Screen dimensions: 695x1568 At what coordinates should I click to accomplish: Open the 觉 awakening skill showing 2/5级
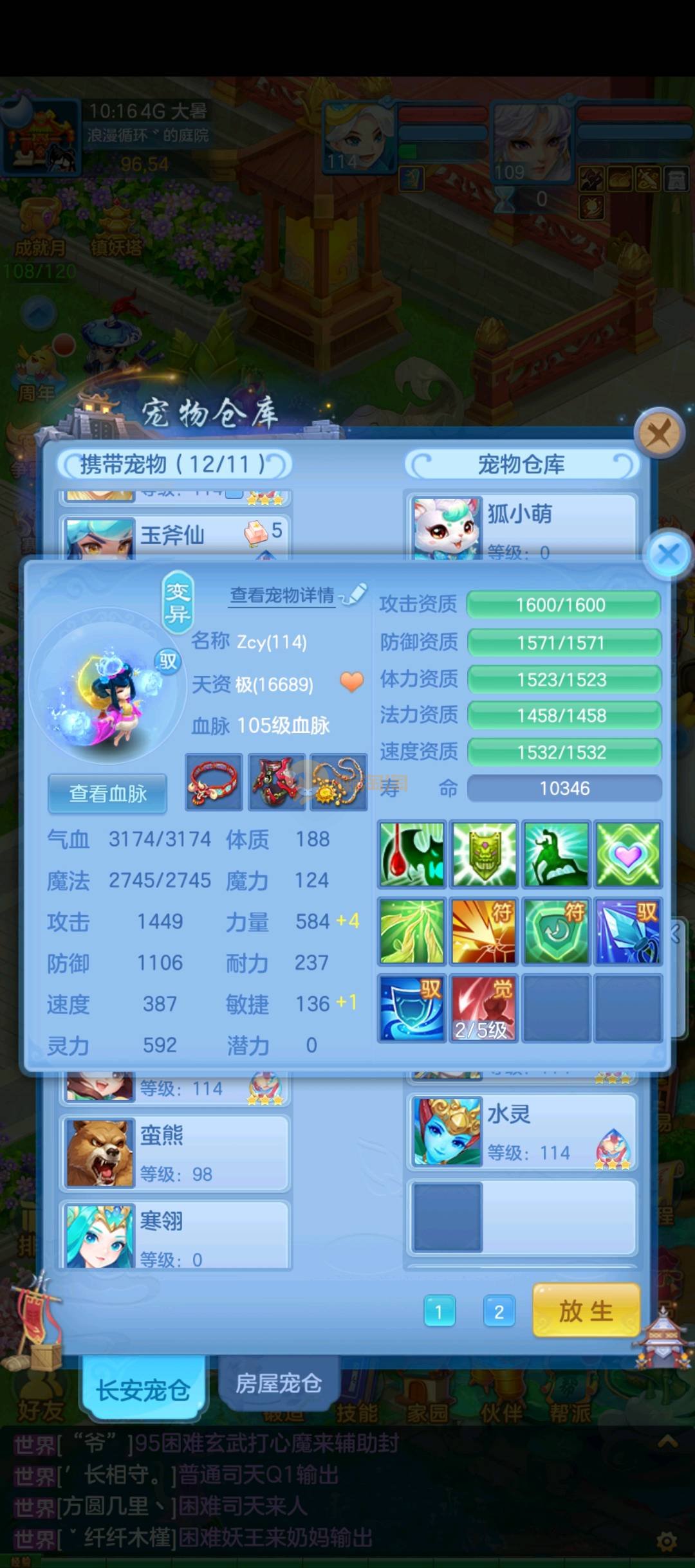click(483, 1008)
